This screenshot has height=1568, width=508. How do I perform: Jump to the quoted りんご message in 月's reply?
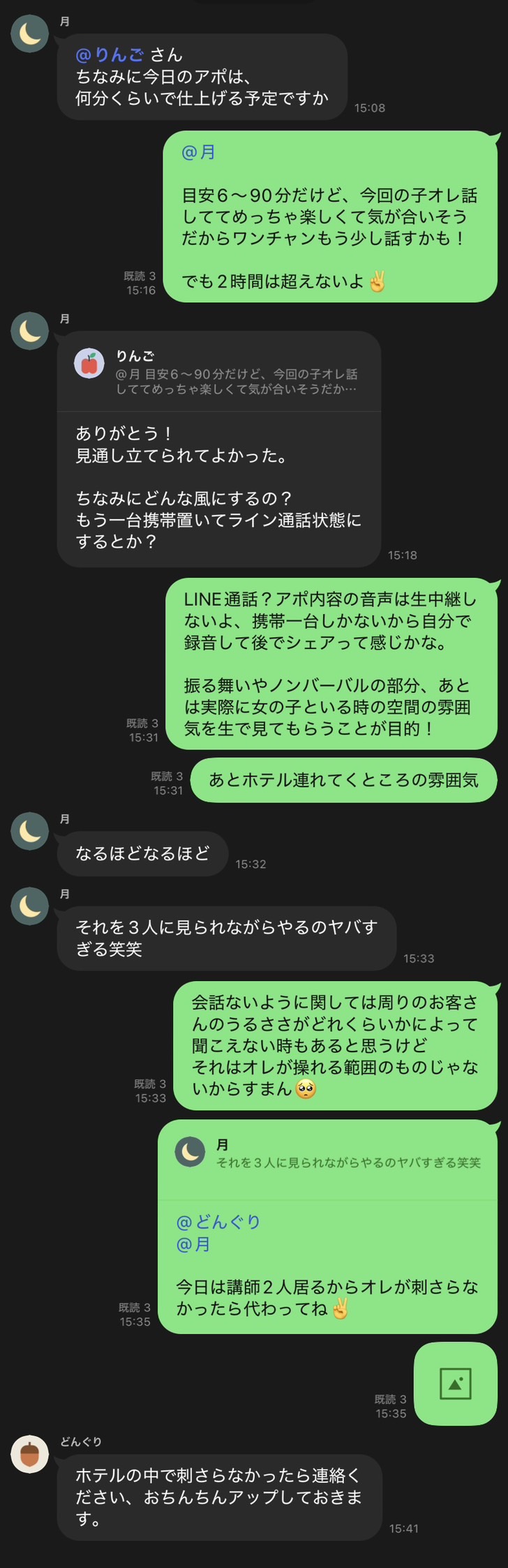click(218, 372)
